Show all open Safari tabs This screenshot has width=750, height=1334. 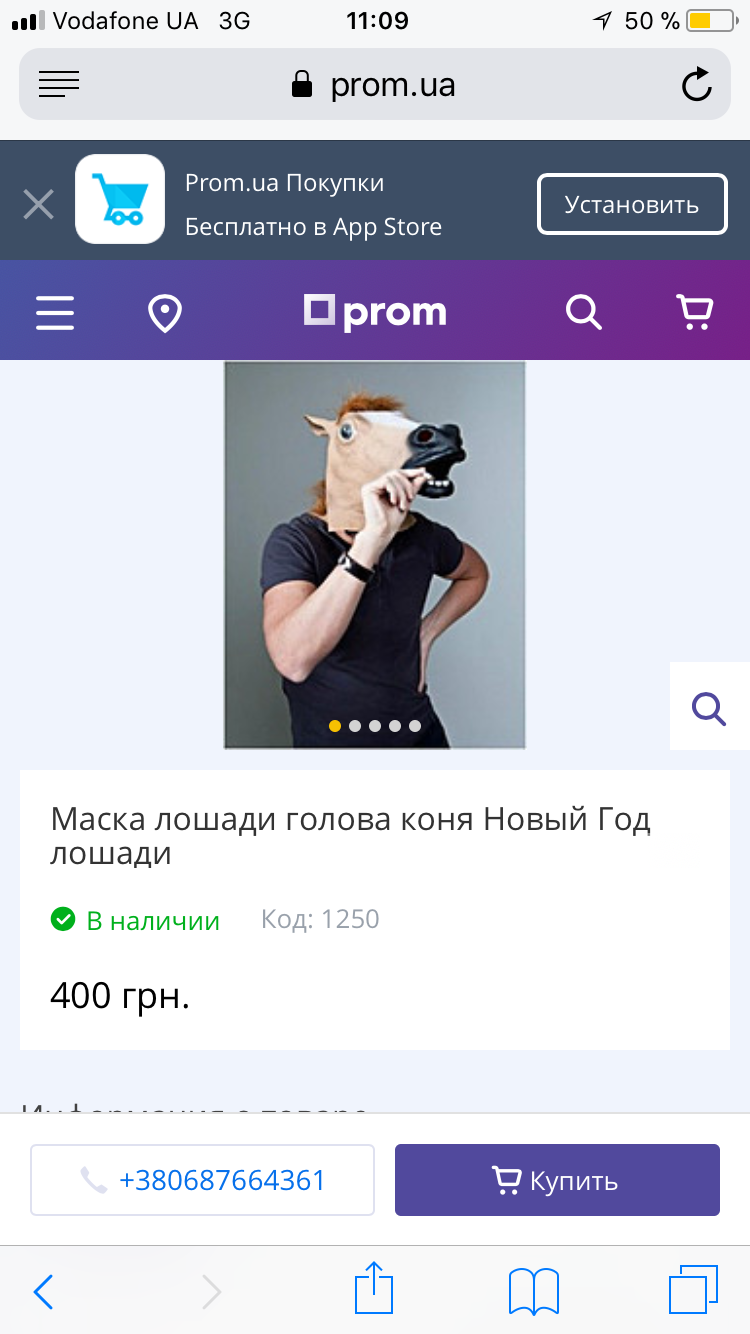693,1290
